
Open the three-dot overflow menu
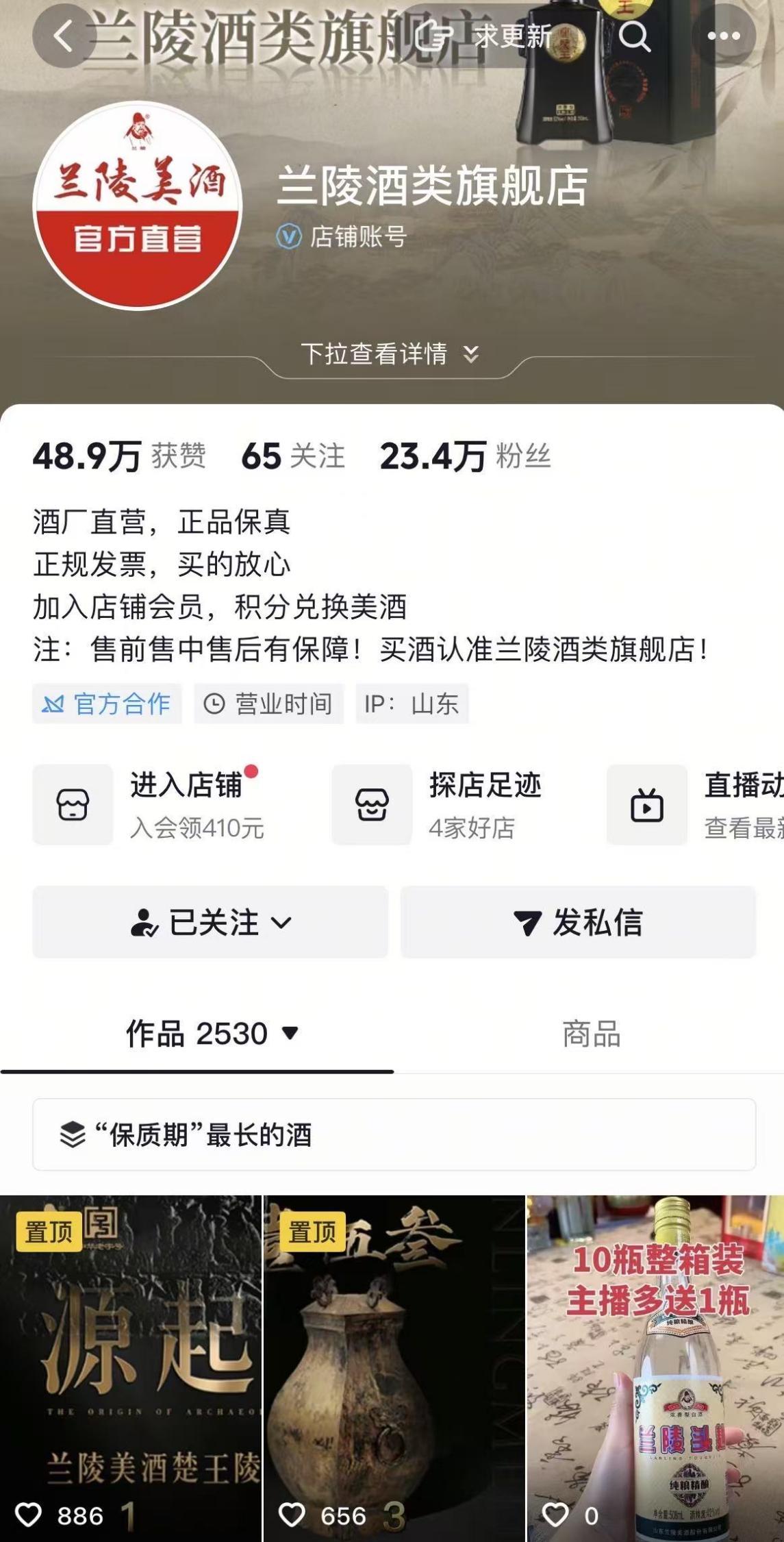click(x=724, y=36)
